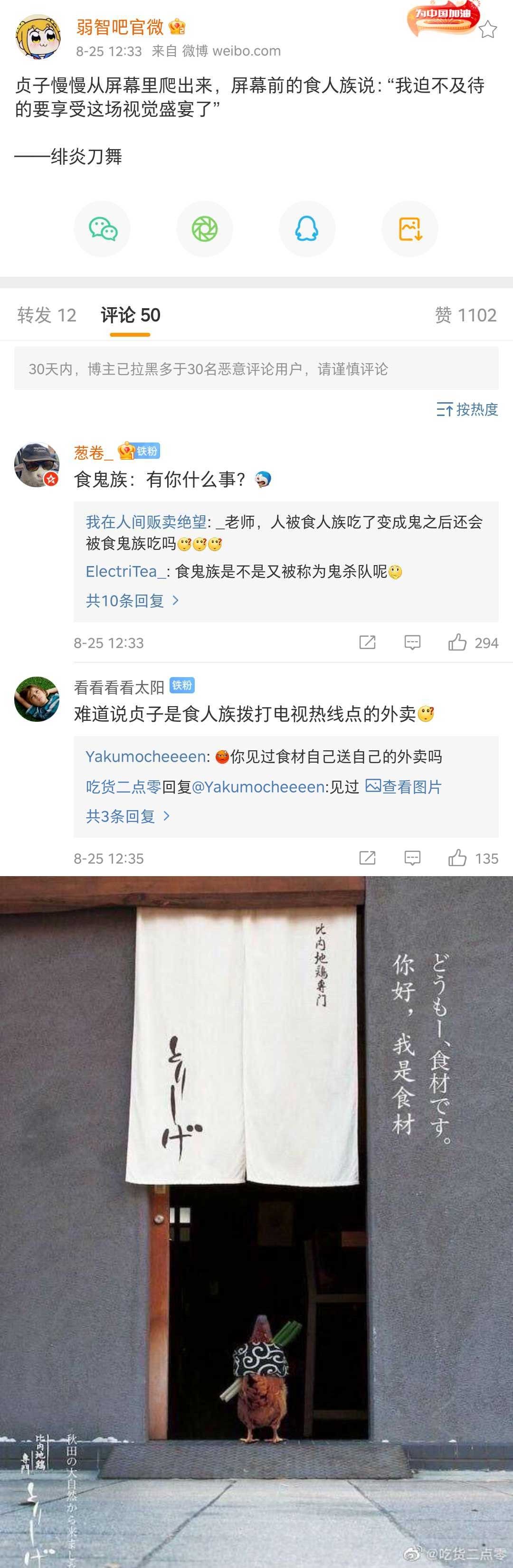Share post to QQ
The height and width of the screenshot is (1568, 513).
pos(307,229)
